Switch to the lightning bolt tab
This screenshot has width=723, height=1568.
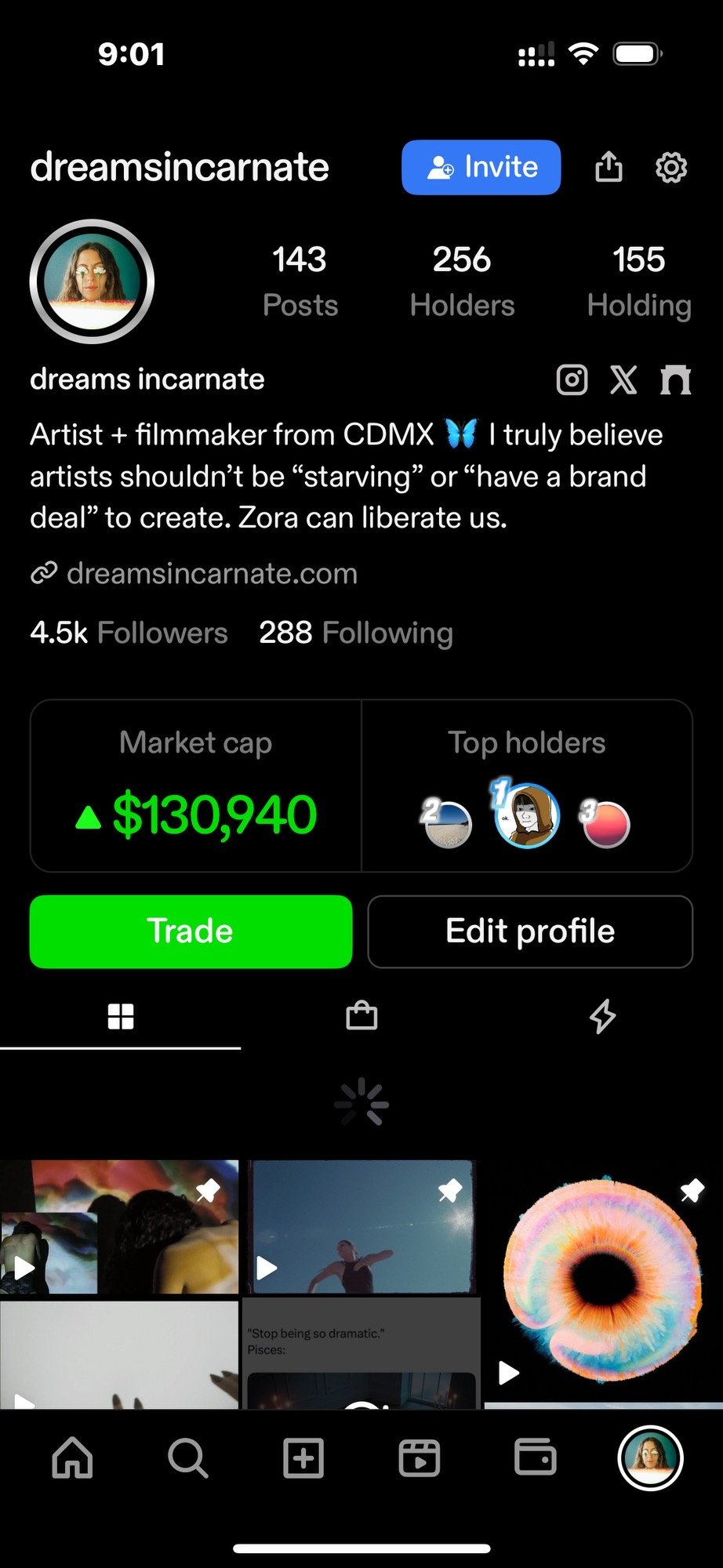602,1017
